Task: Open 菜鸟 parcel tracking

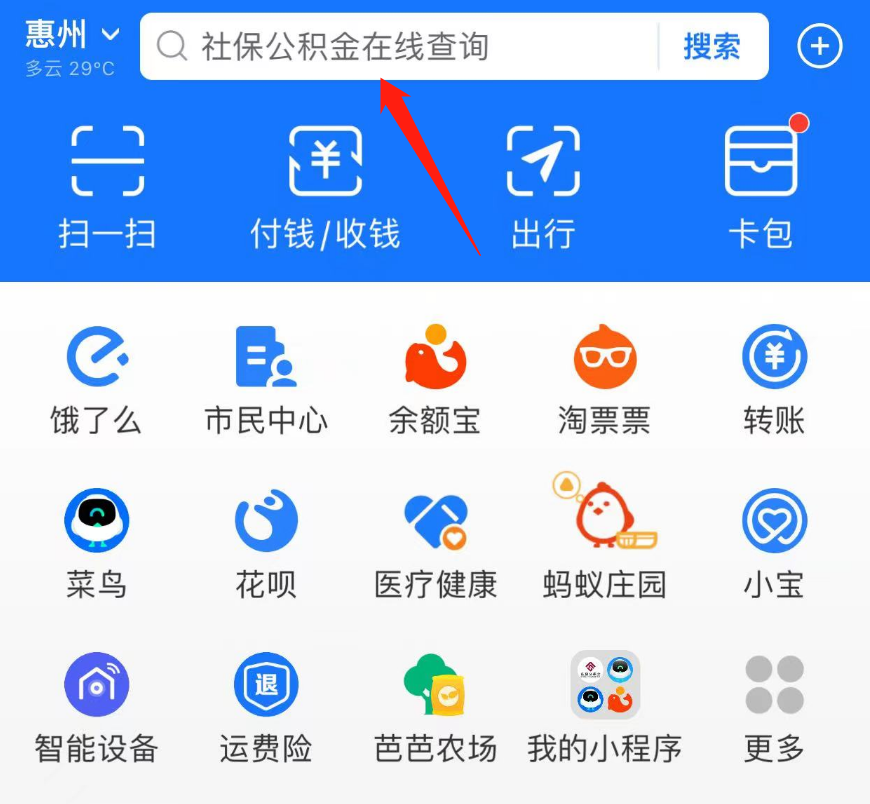Action: 97,541
